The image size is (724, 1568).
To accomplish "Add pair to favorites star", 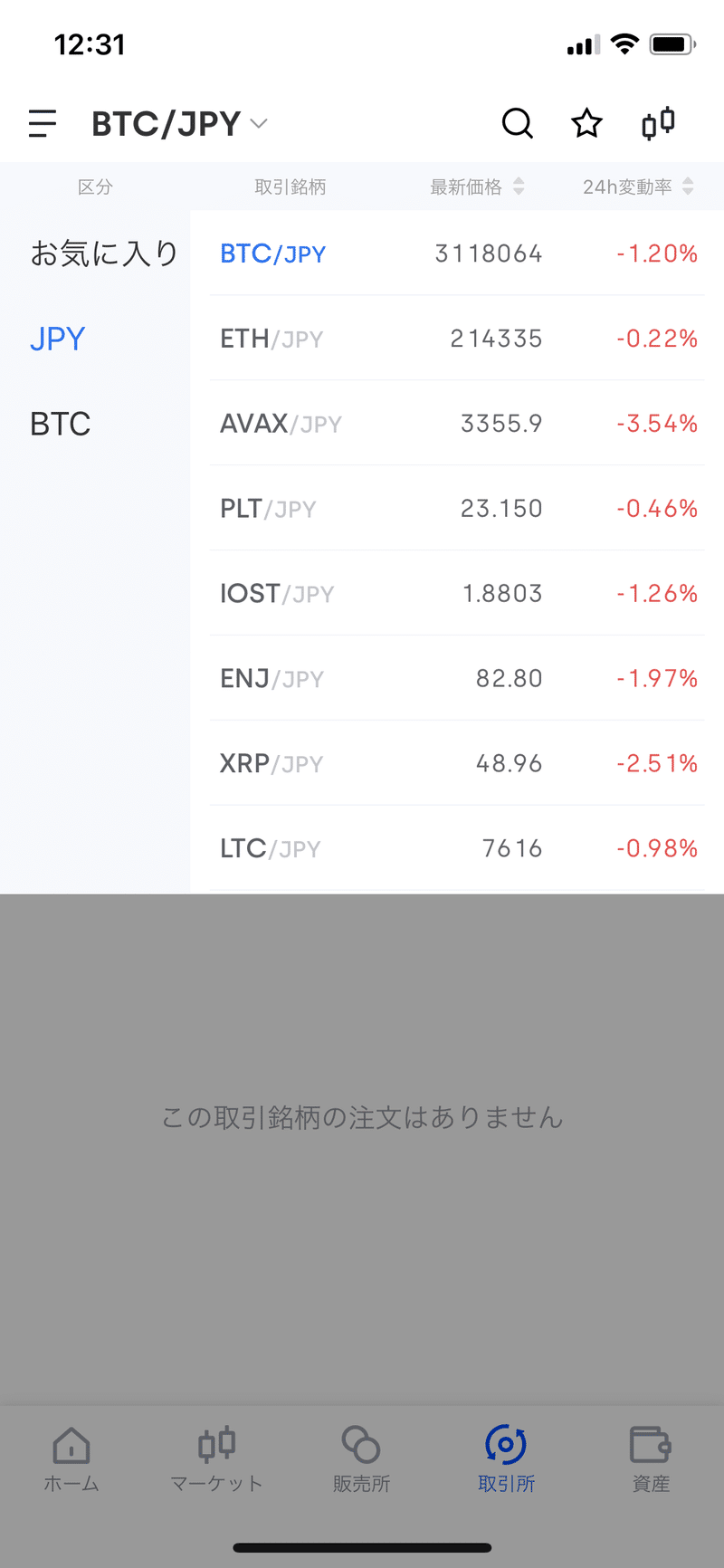I will [x=586, y=123].
